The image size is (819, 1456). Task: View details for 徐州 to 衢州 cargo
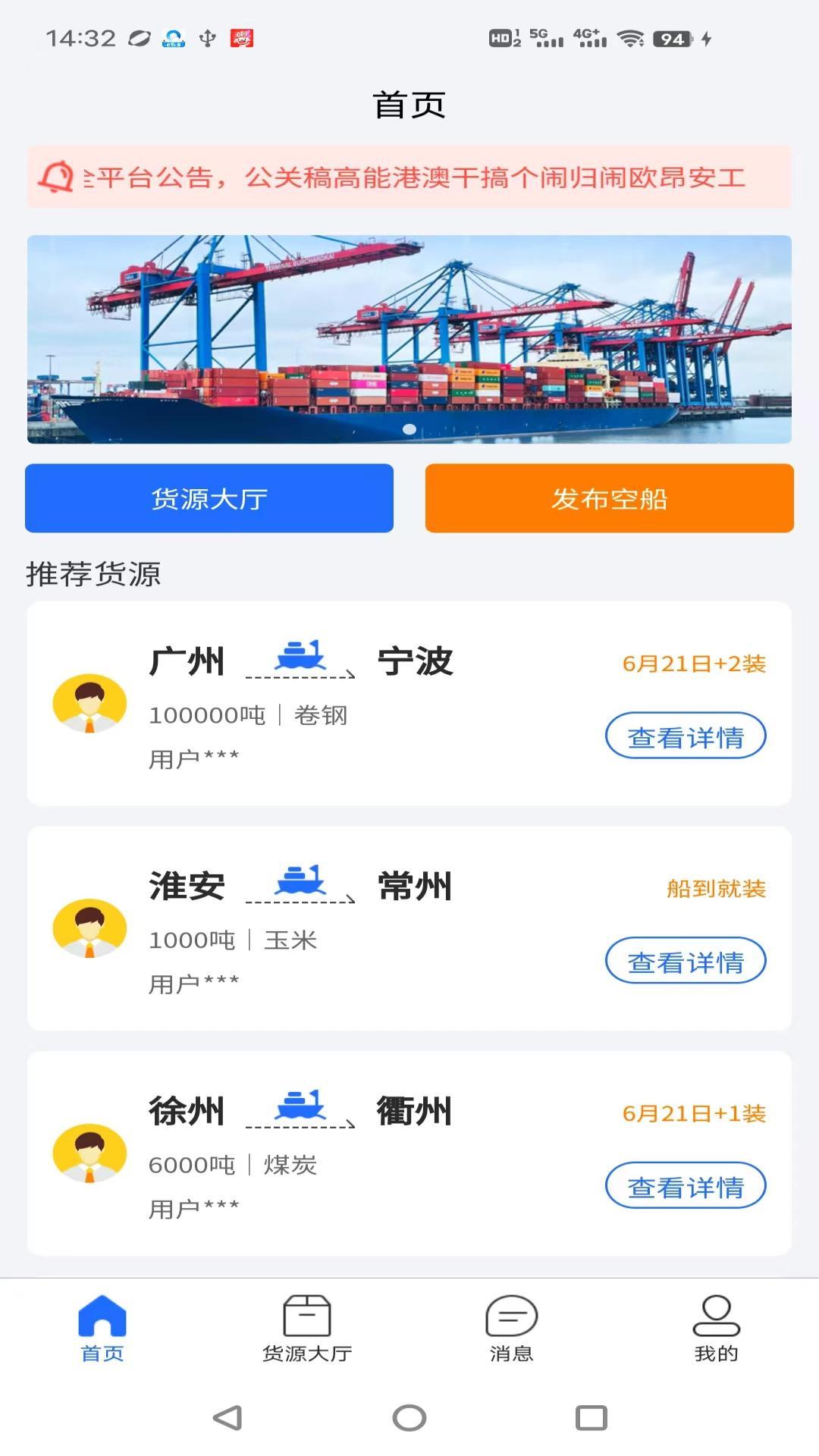(686, 1186)
